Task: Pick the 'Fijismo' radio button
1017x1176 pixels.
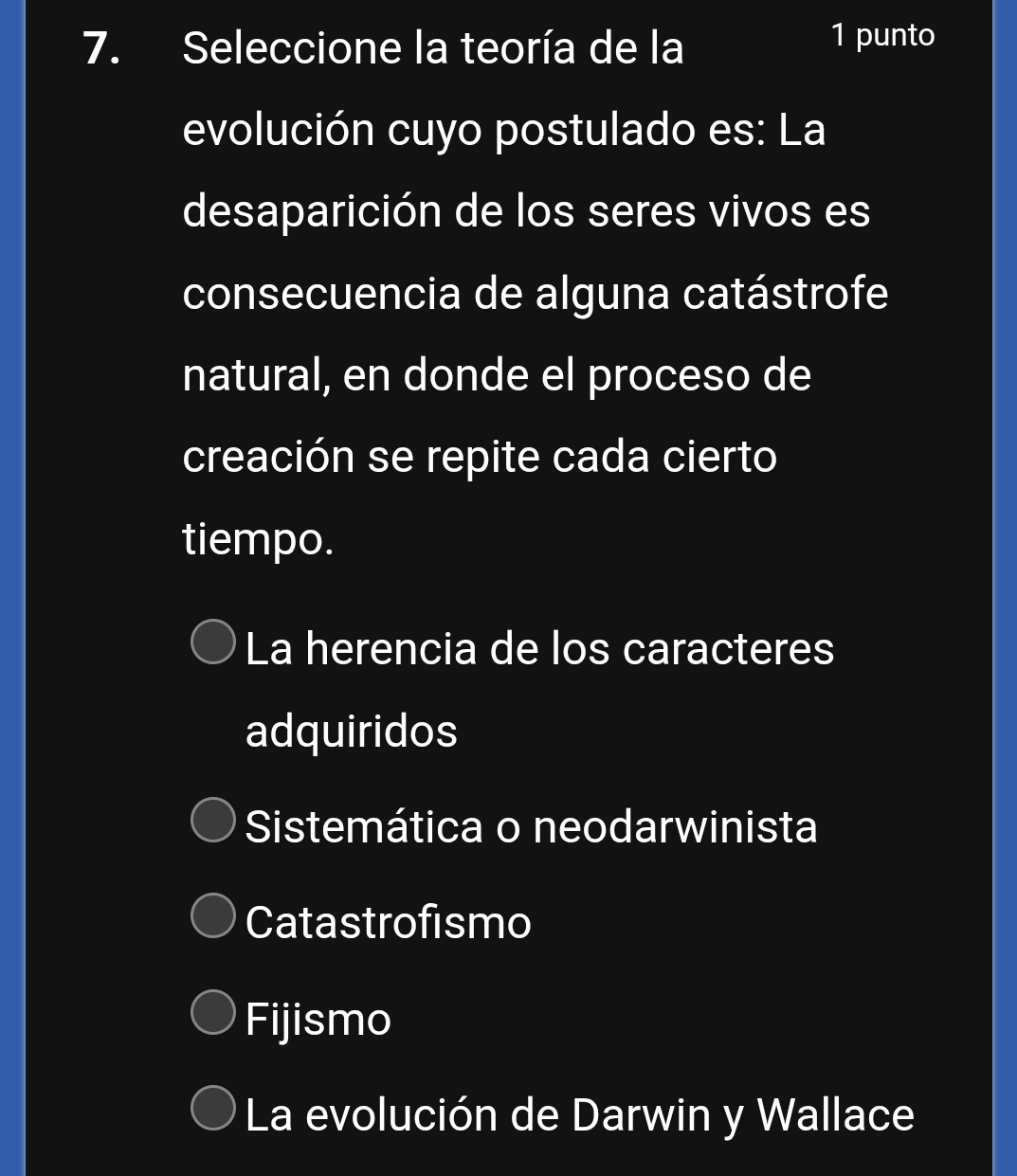Action: pyautogui.click(x=212, y=1013)
